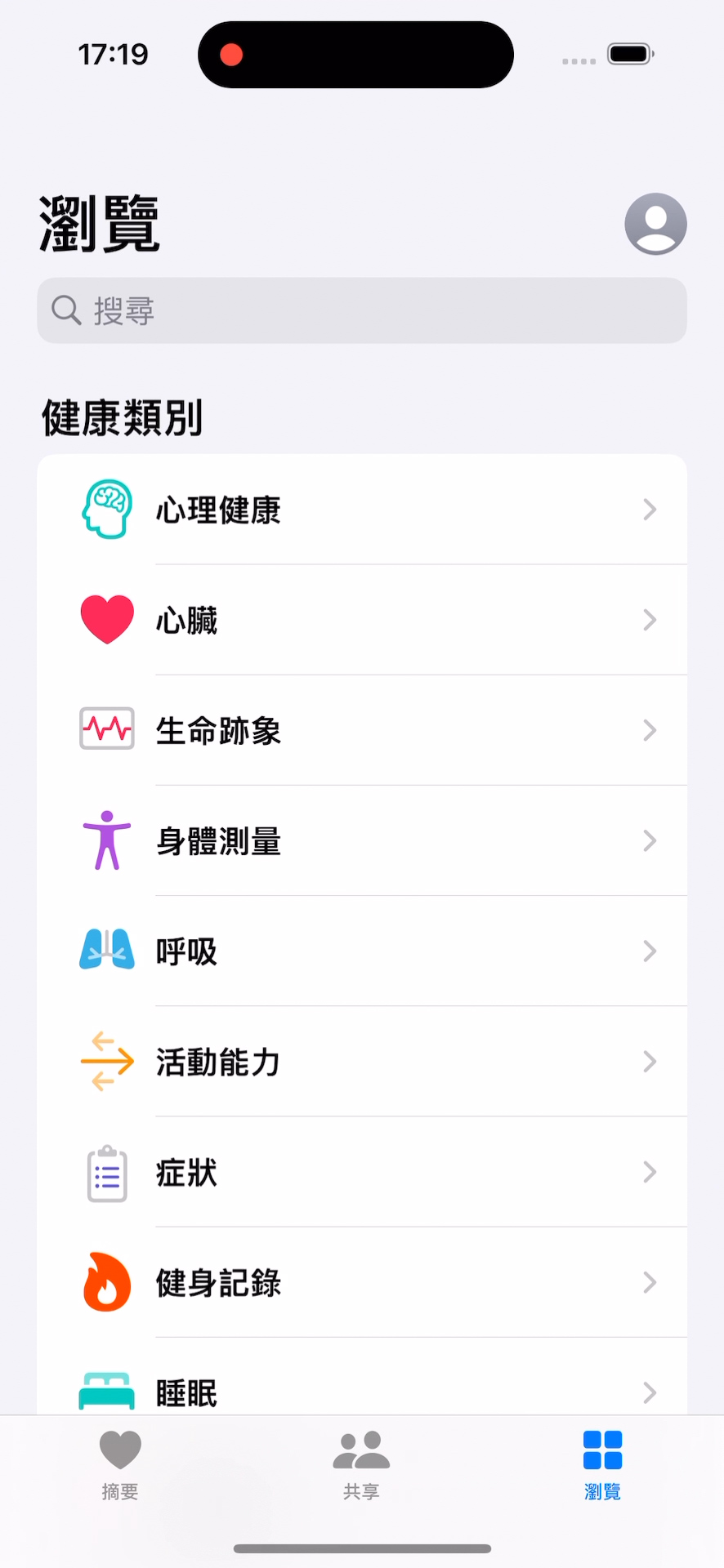Open the 活動能力 row
Viewport: 724px width, 1568px height.
(361, 1062)
